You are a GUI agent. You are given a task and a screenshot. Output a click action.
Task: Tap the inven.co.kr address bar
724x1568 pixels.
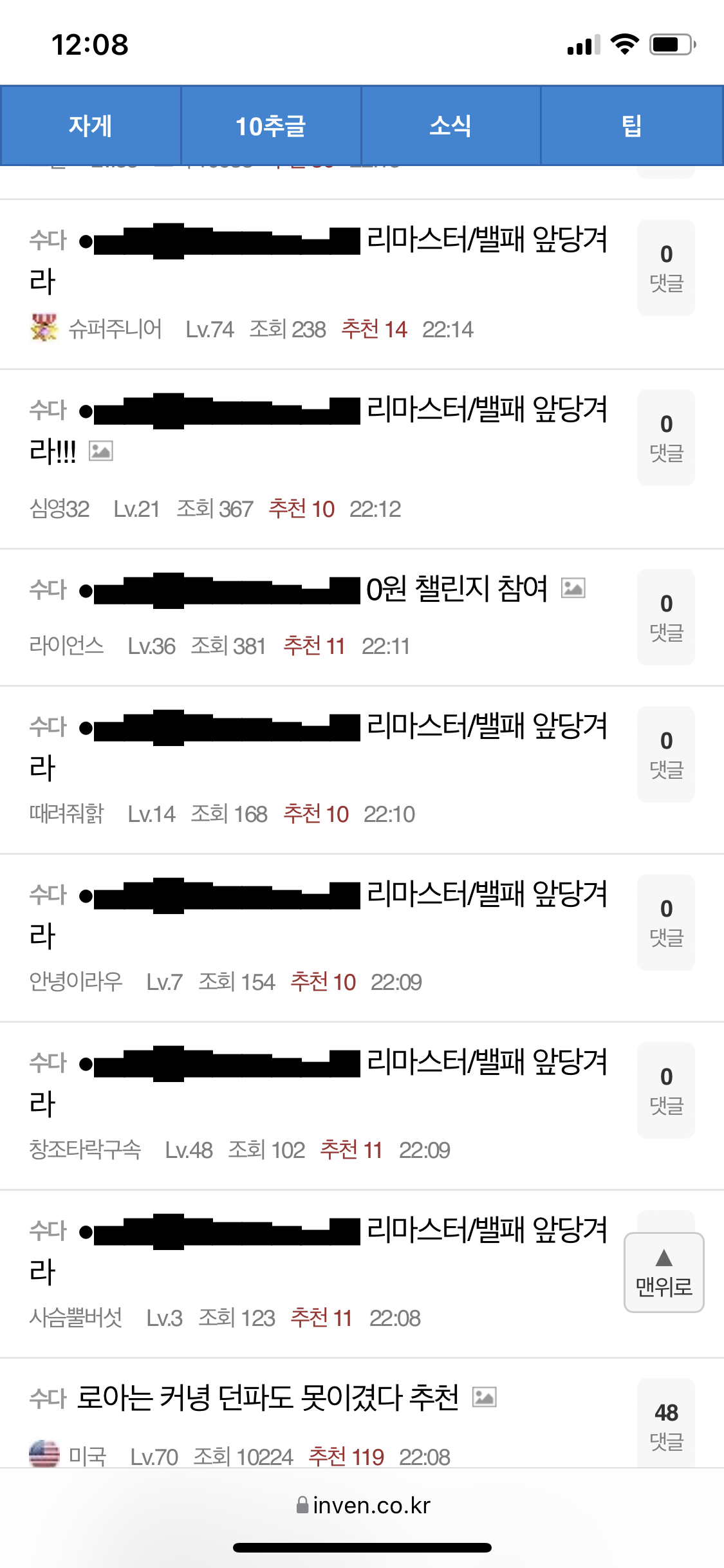362,1506
